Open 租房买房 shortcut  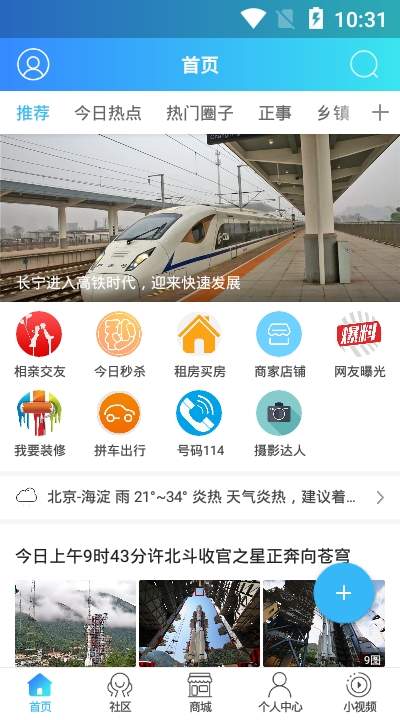coord(200,345)
